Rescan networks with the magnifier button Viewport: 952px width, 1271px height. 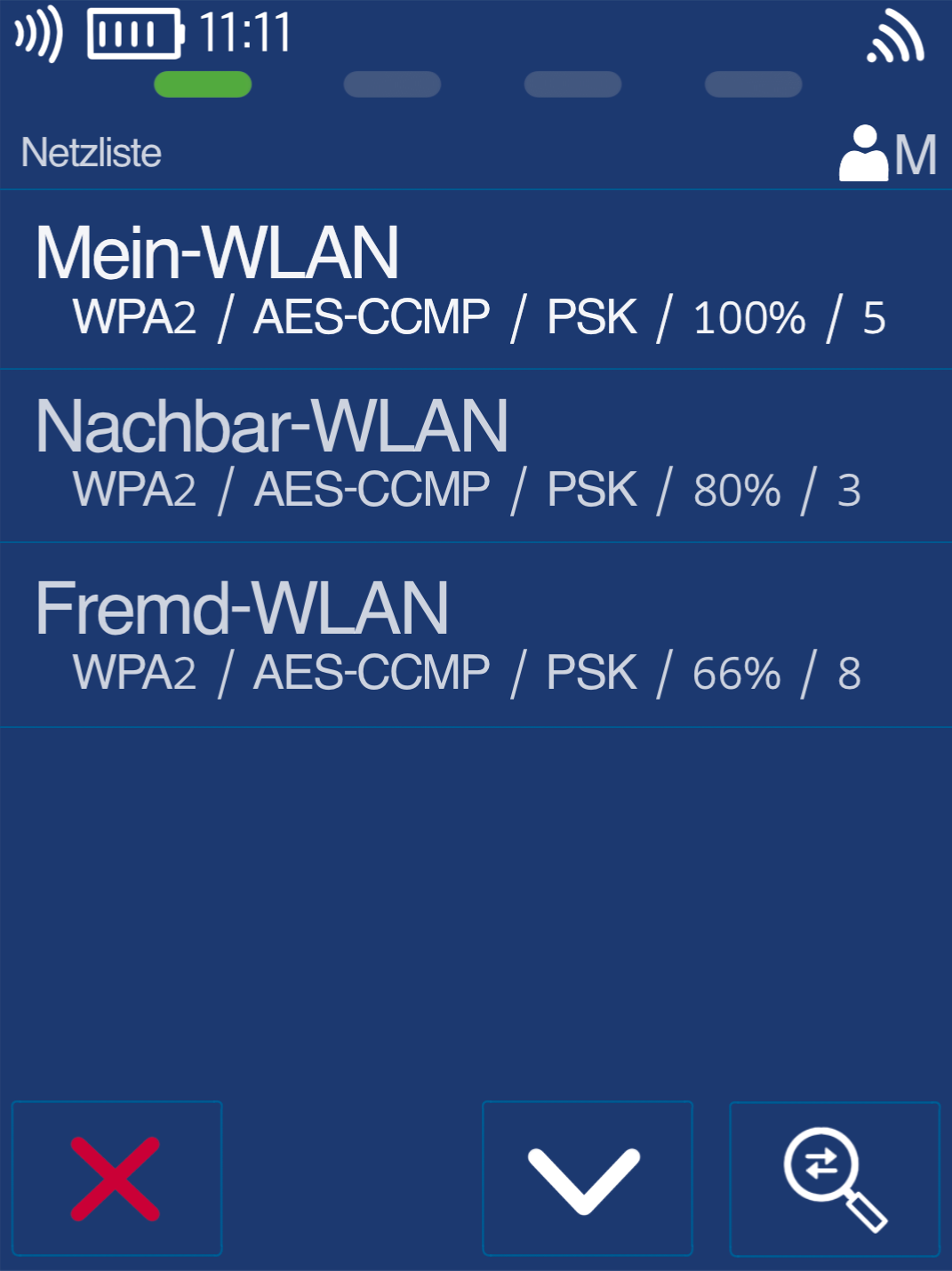(x=834, y=1179)
